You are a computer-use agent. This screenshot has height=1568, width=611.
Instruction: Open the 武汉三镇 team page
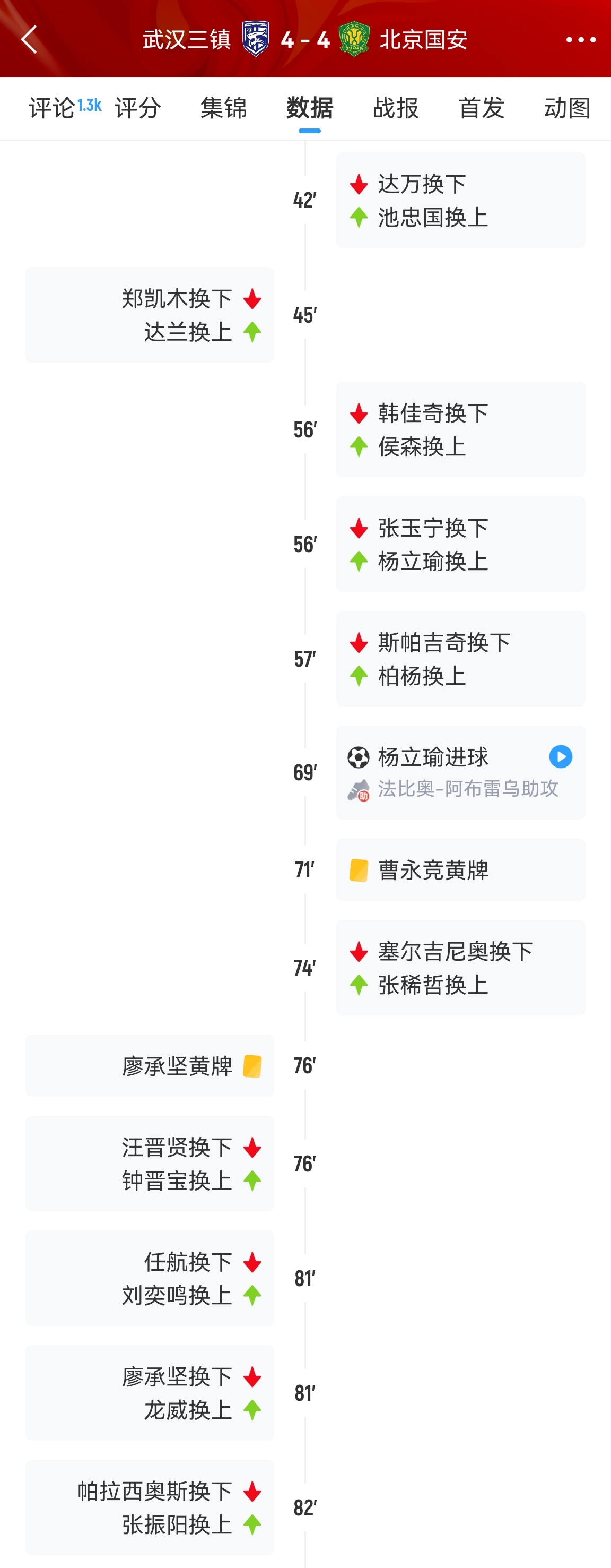tap(187, 40)
